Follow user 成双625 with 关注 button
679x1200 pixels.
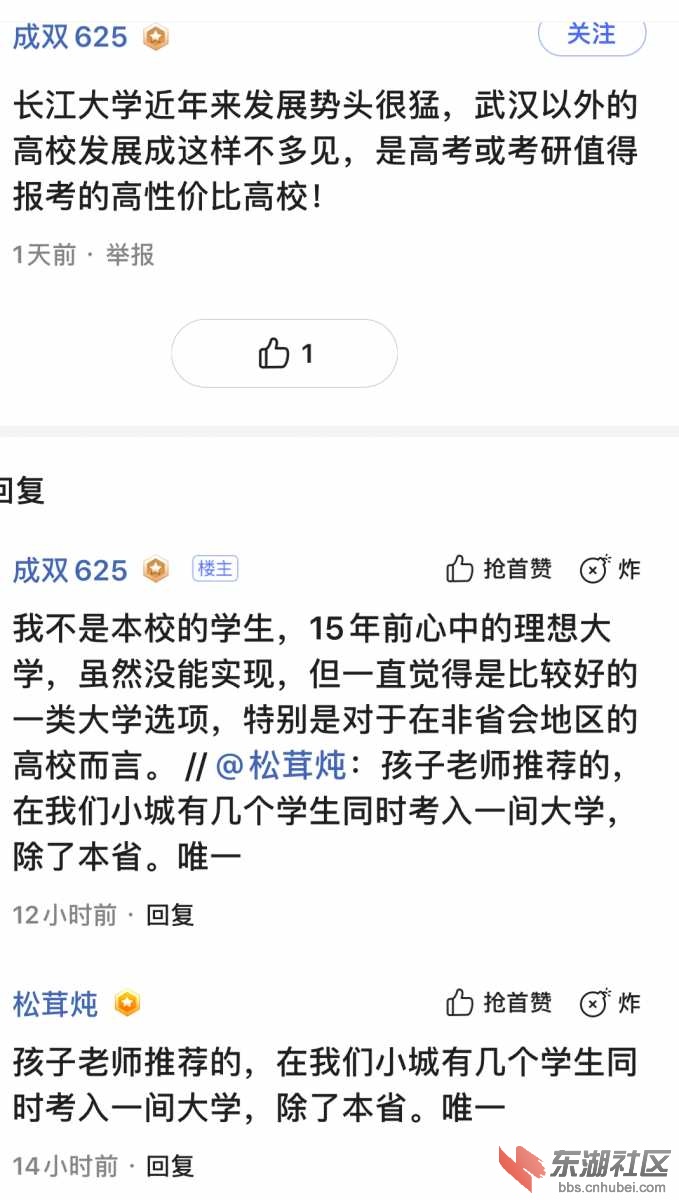[x=591, y=35]
